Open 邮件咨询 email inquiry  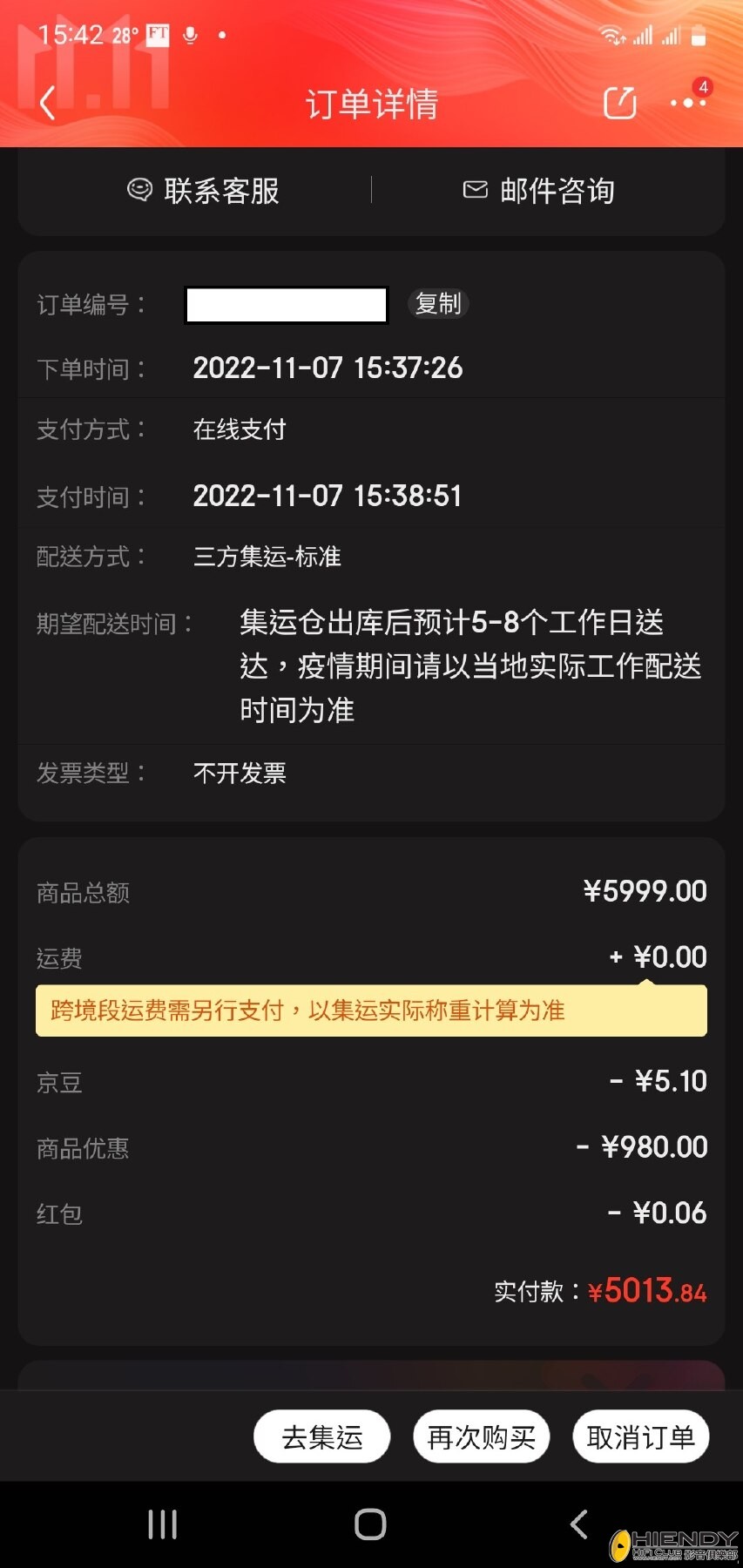point(539,191)
